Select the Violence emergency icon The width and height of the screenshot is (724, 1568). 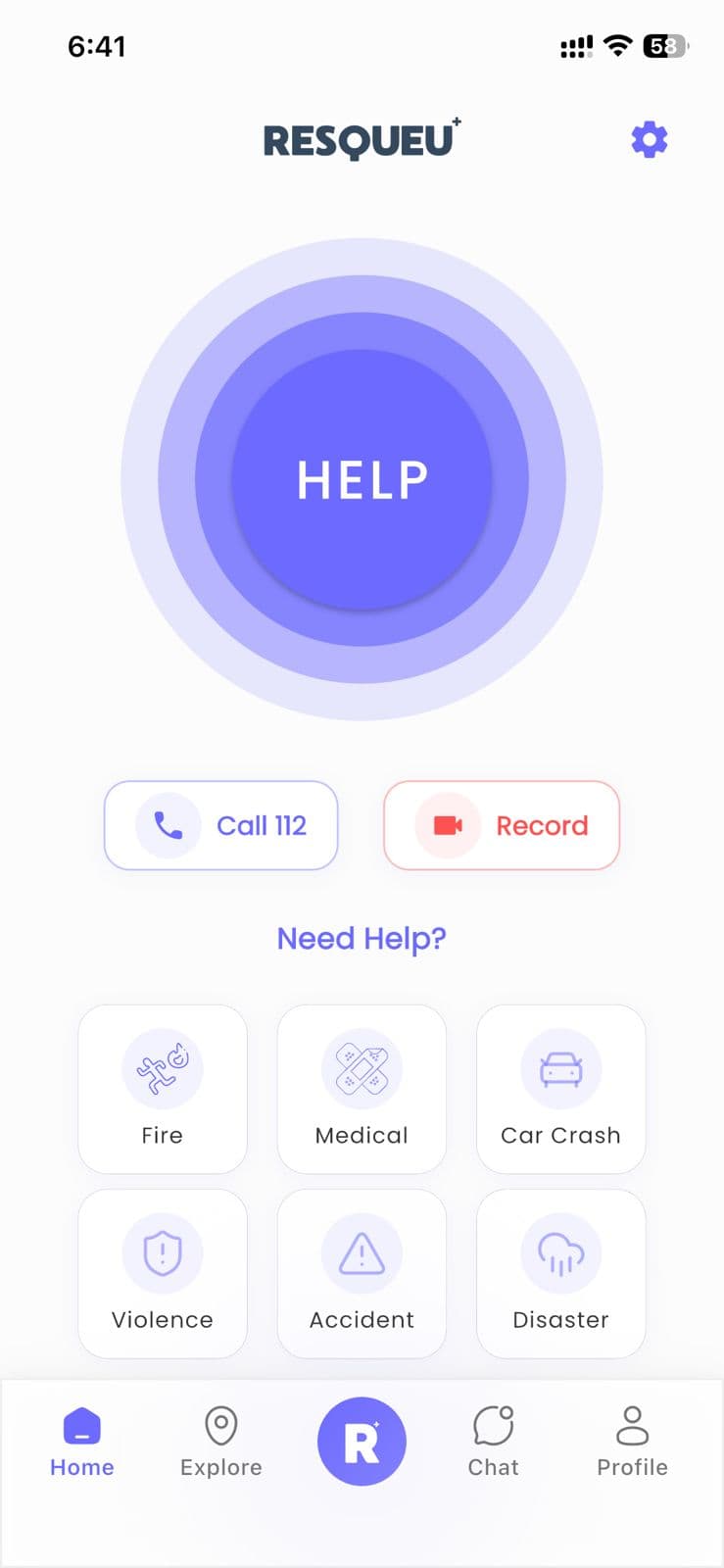[162, 1252]
